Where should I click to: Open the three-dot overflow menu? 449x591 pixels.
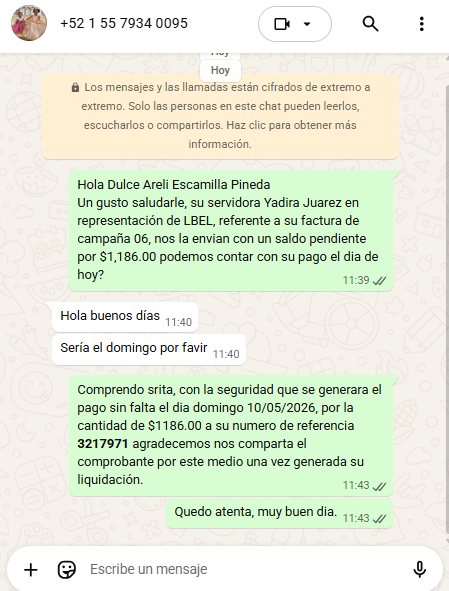click(421, 24)
